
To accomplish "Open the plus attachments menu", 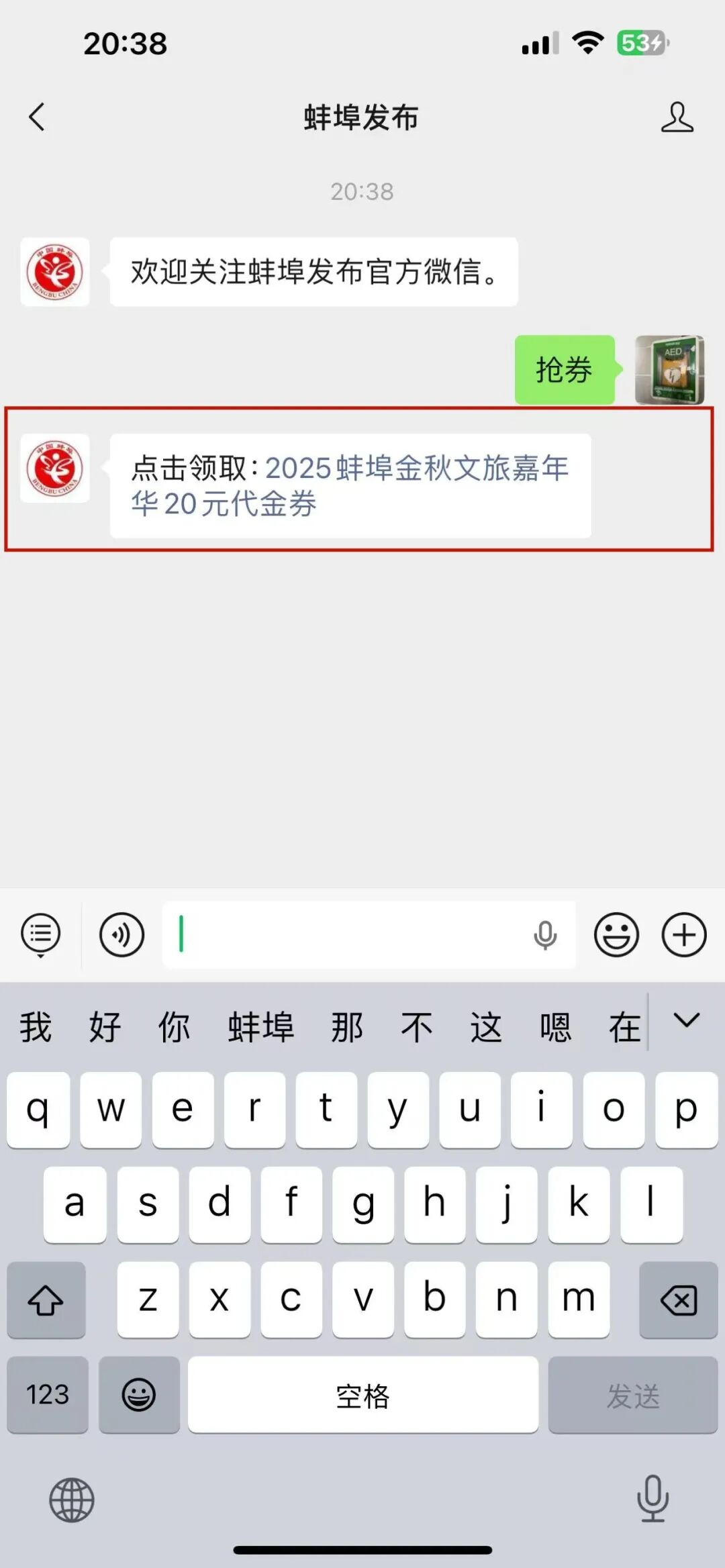I will (684, 934).
